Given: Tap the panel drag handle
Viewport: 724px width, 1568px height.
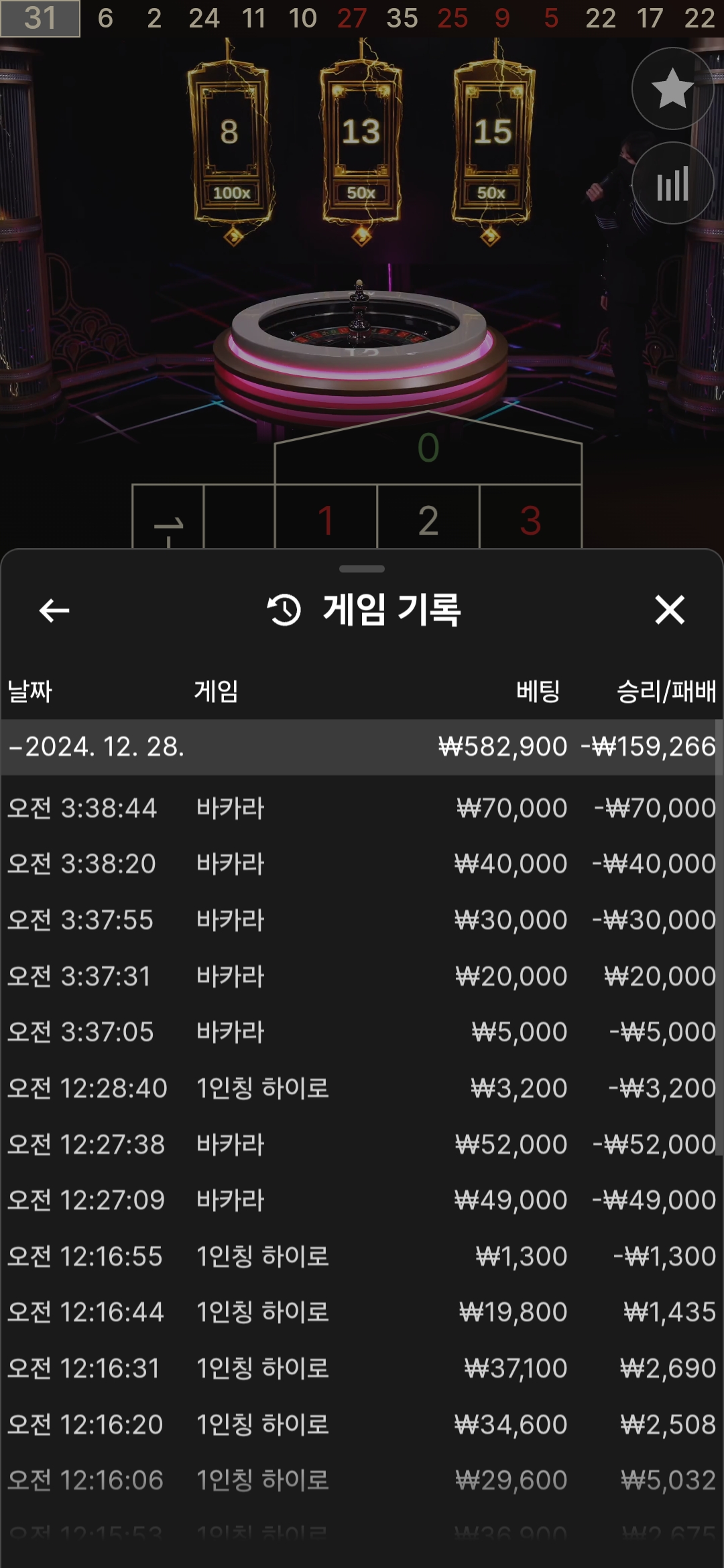Looking at the screenshot, I should click(362, 569).
